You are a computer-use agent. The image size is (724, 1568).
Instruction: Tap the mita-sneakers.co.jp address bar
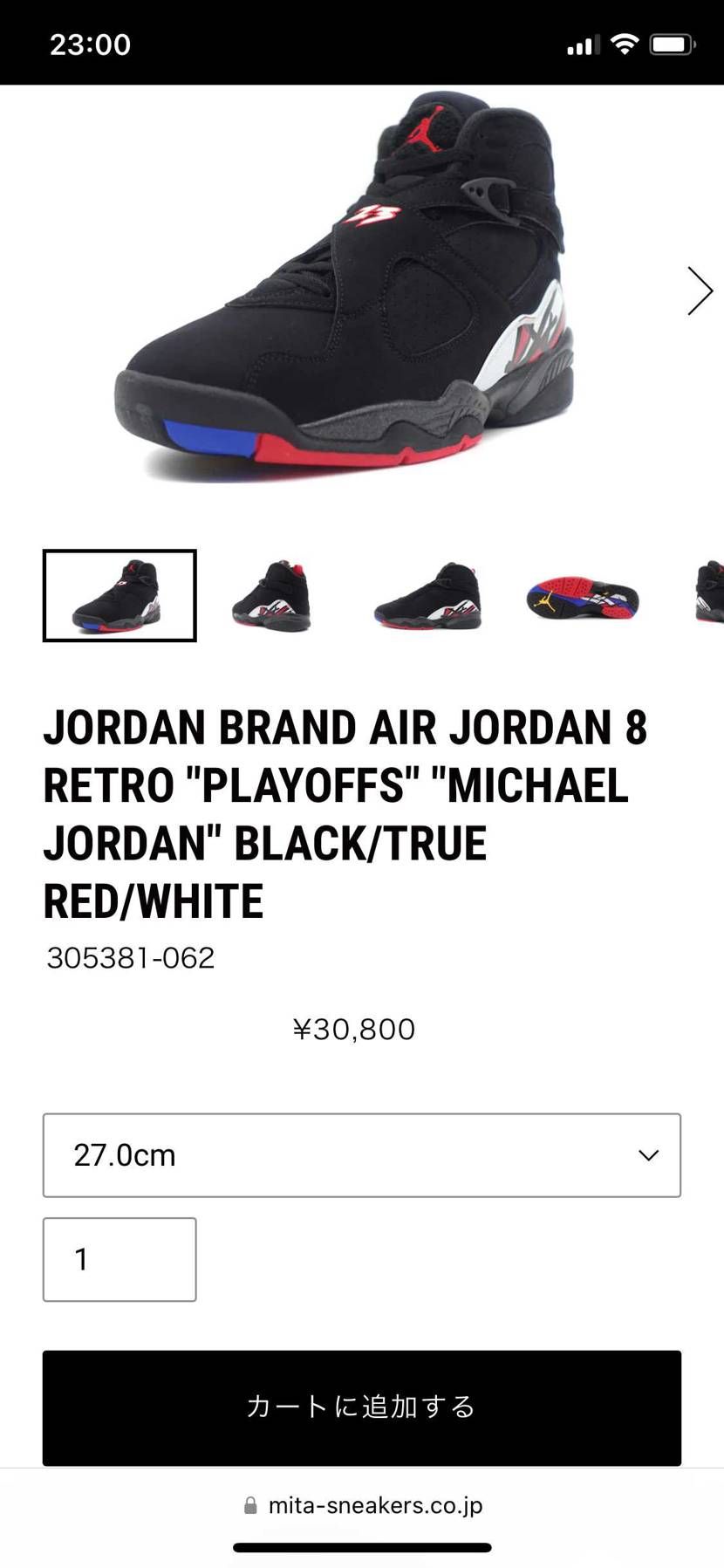point(362,1505)
